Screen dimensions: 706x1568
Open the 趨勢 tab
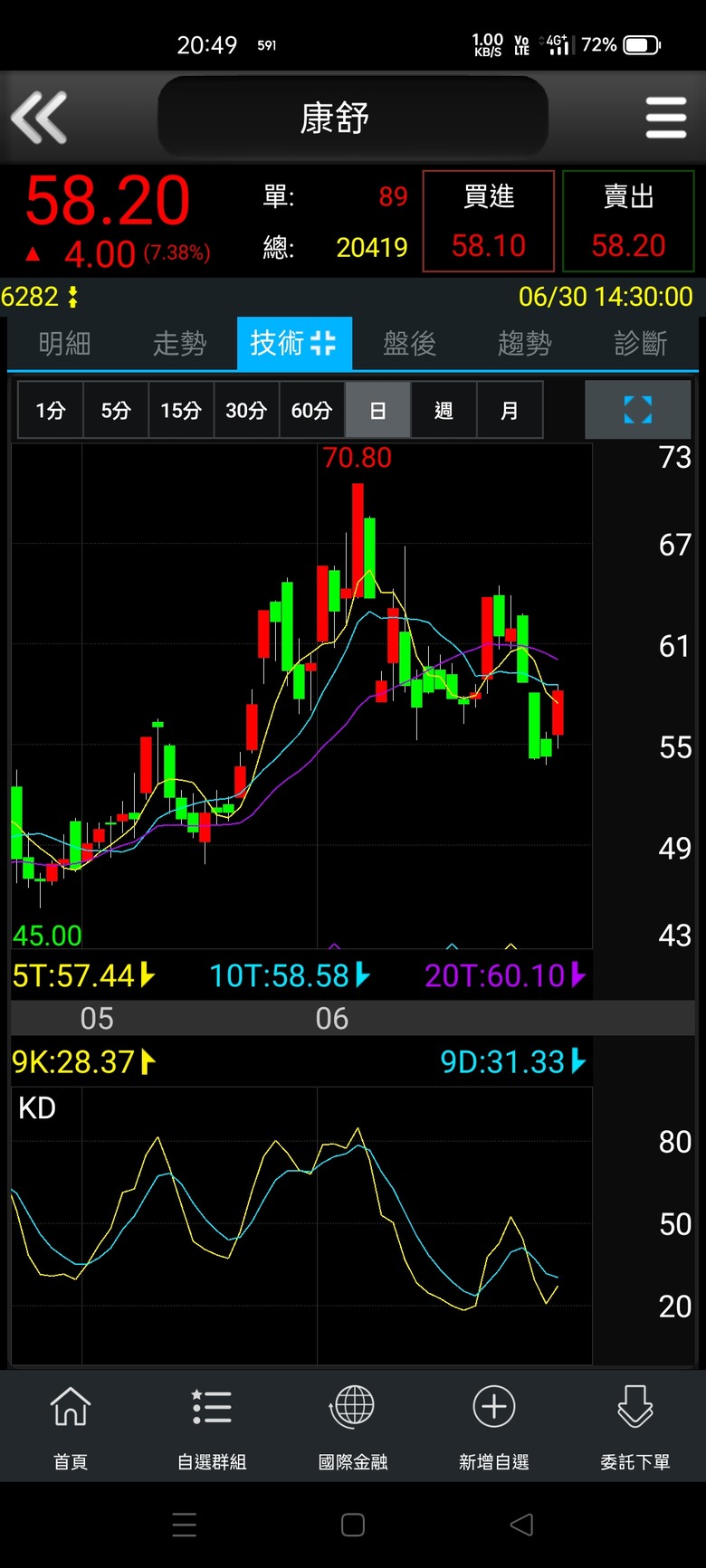pos(524,344)
